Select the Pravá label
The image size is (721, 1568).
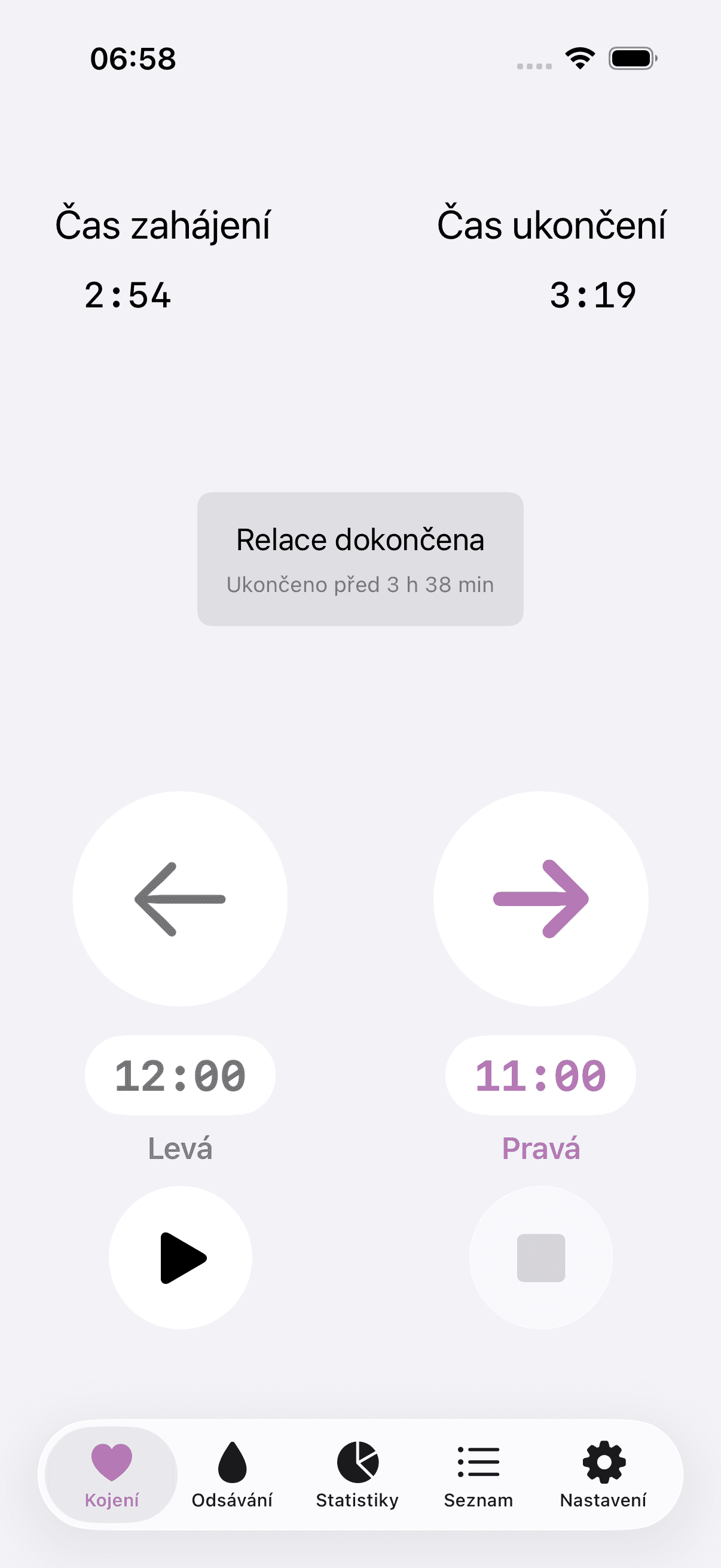point(540,1148)
